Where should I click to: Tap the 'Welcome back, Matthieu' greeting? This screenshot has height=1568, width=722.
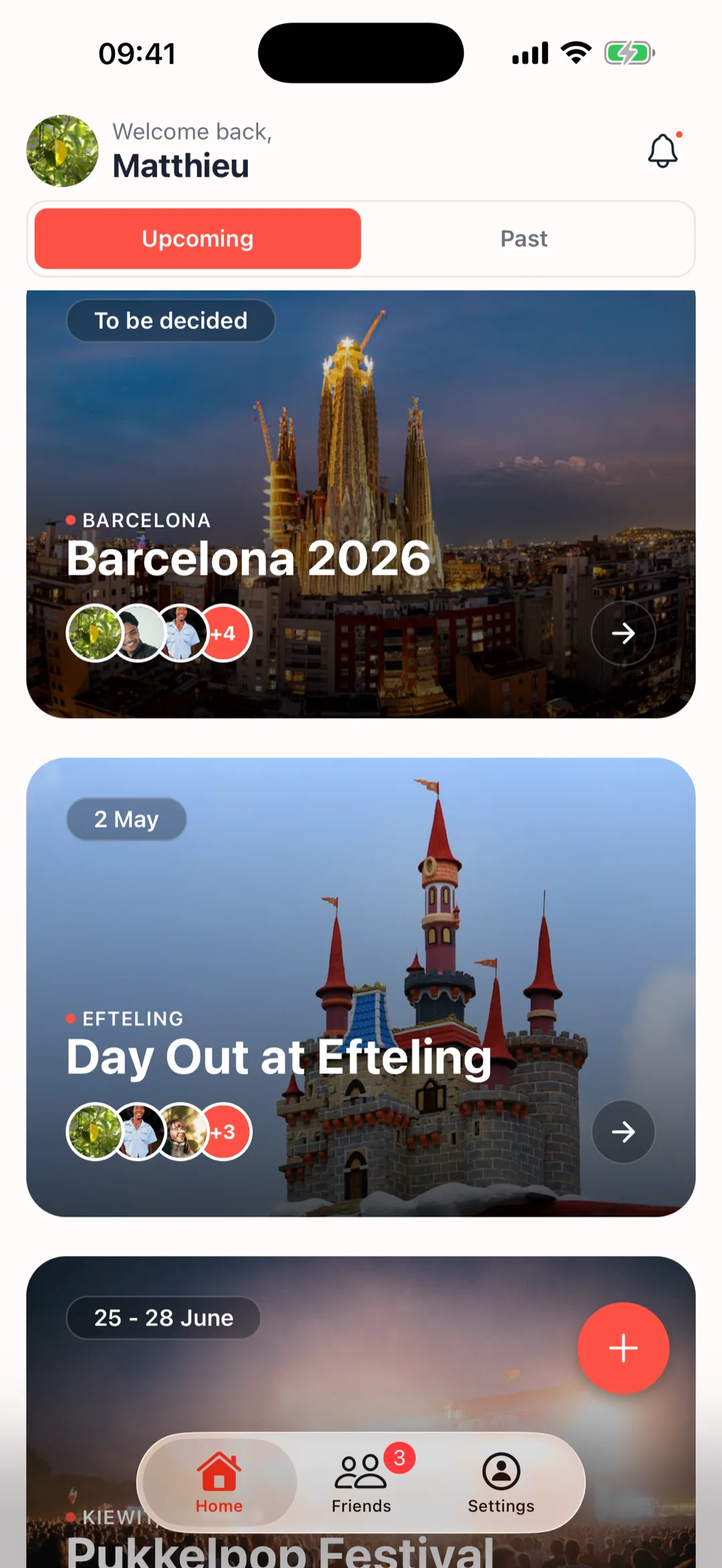pos(193,150)
